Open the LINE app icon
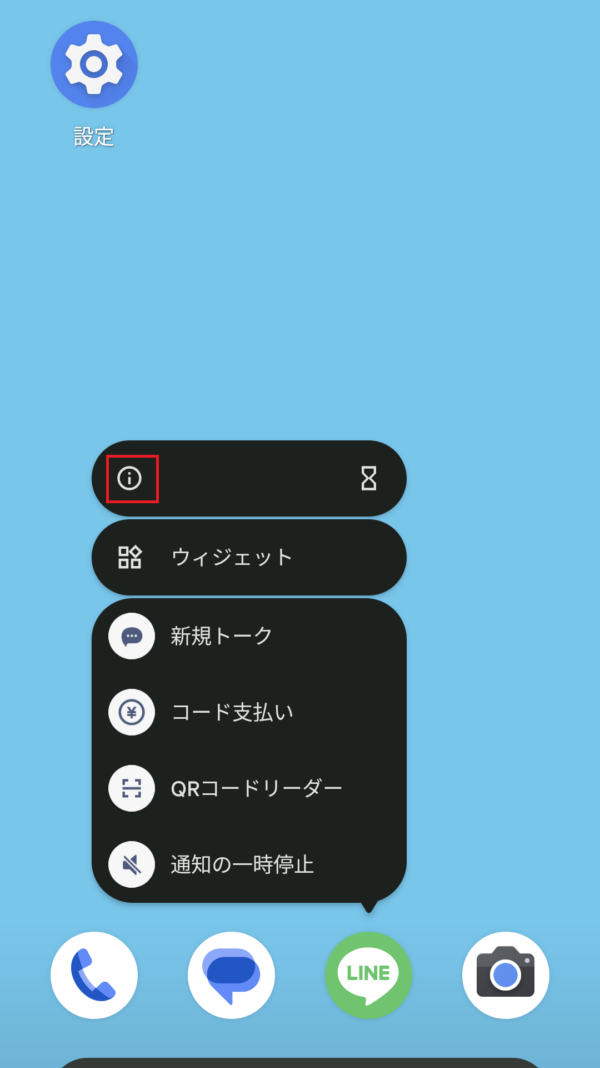600x1068 pixels. coord(368,975)
